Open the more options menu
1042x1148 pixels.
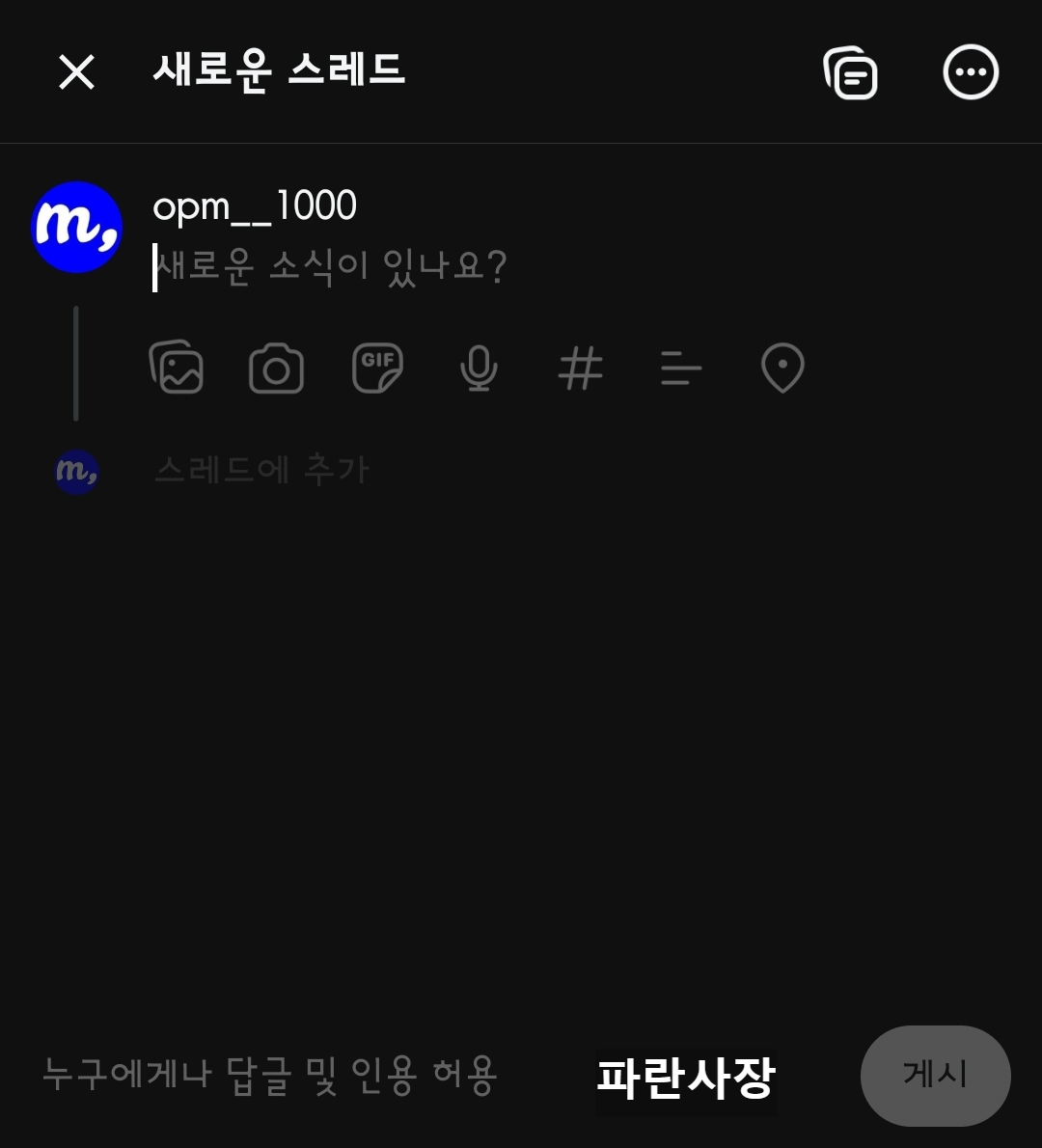tap(970, 70)
